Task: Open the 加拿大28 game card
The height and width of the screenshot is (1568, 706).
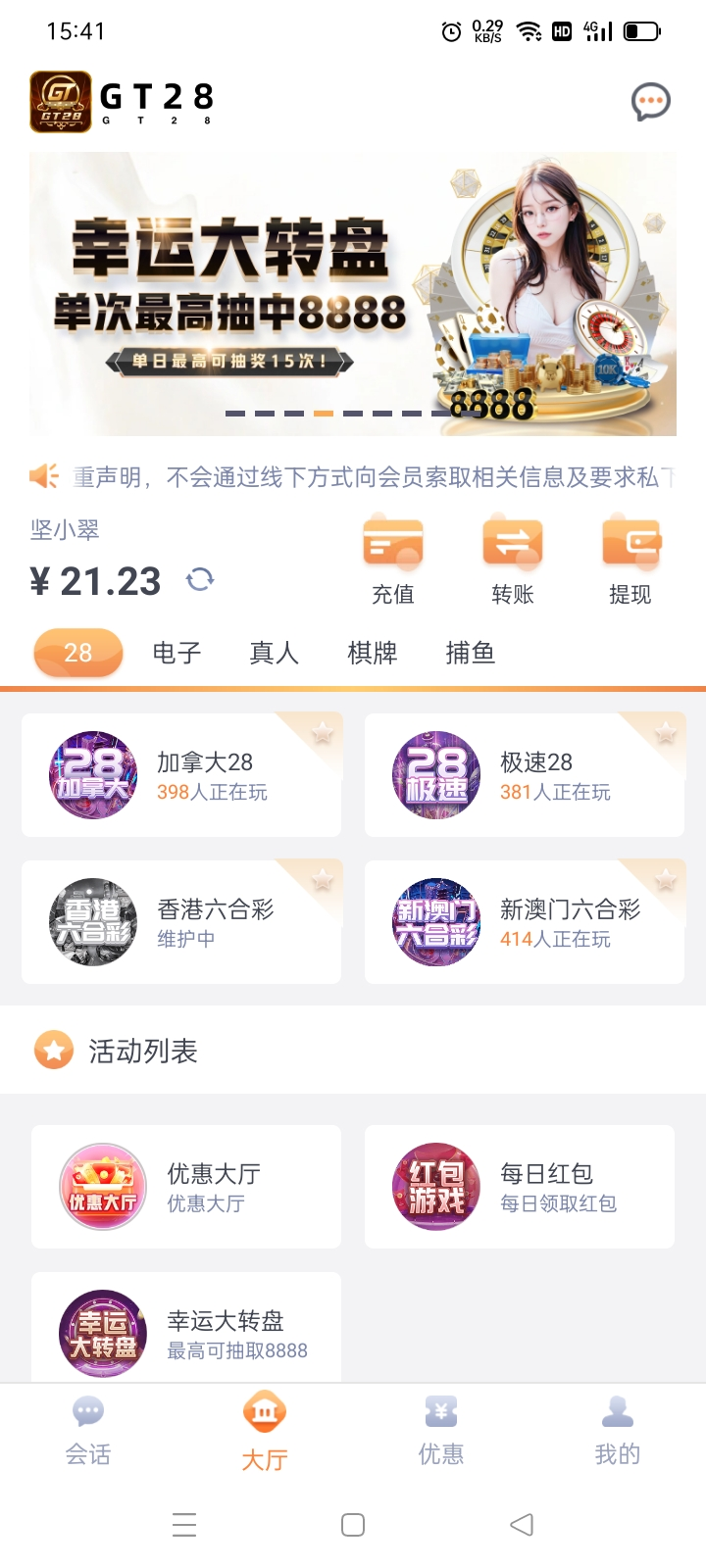Action: tap(181, 775)
